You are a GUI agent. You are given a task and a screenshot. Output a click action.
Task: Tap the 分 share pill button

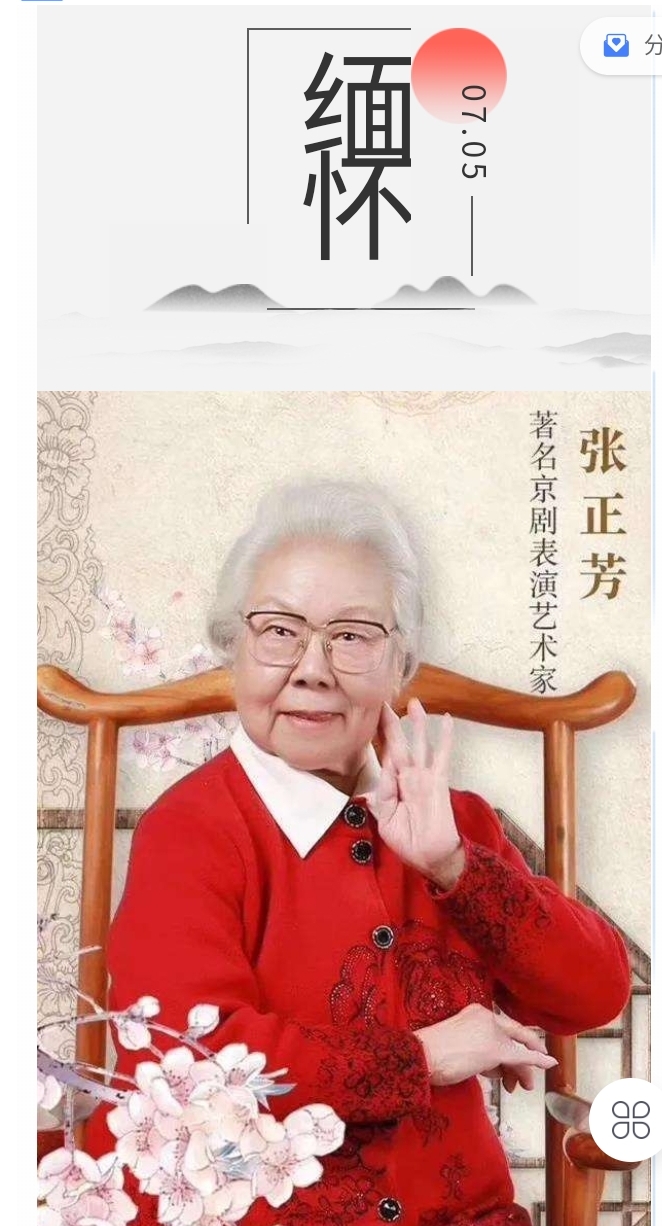point(628,46)
